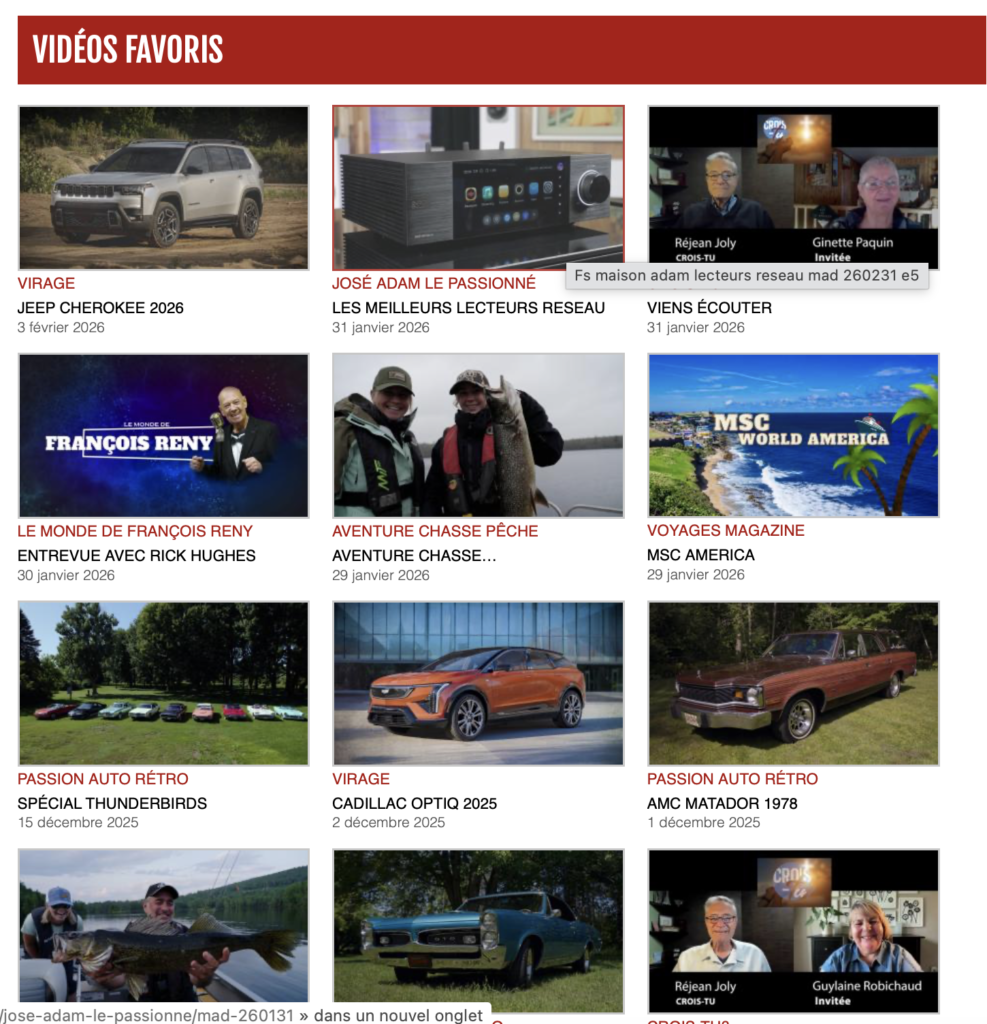The width and height of the screenshot is (987, 1024).
Task: Go to the Aventure Chasse Pêche show
Action: [435, 531]
